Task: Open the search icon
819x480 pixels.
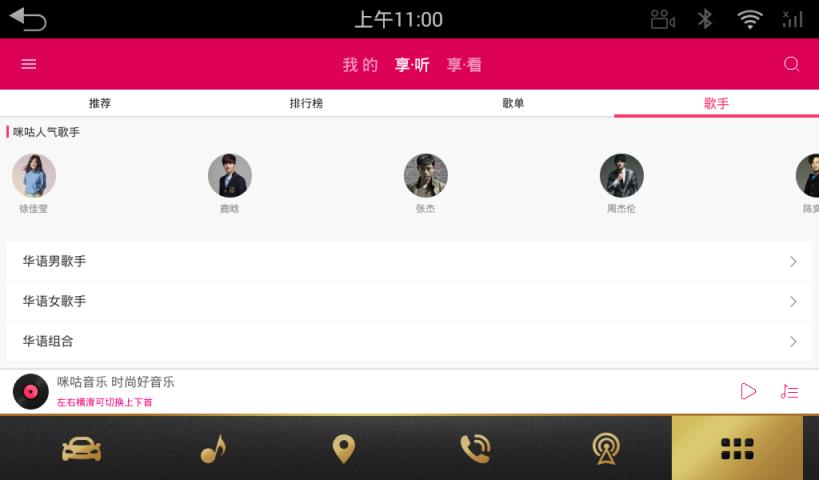Action: (791, 64)
